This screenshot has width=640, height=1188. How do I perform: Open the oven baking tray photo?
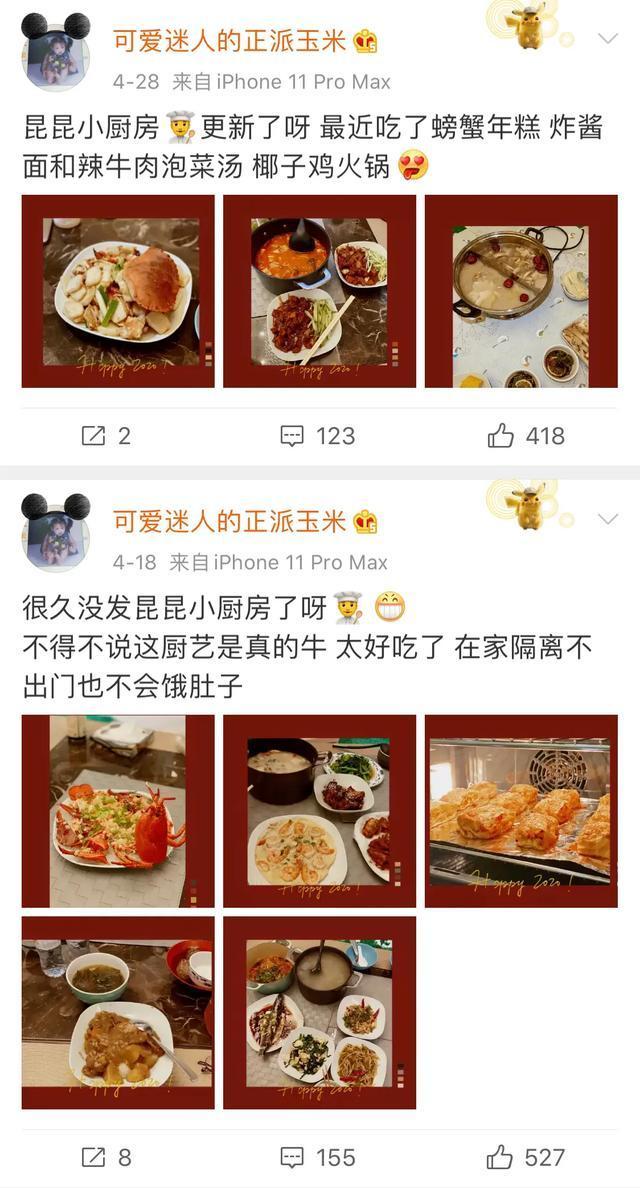click(521, 811)
